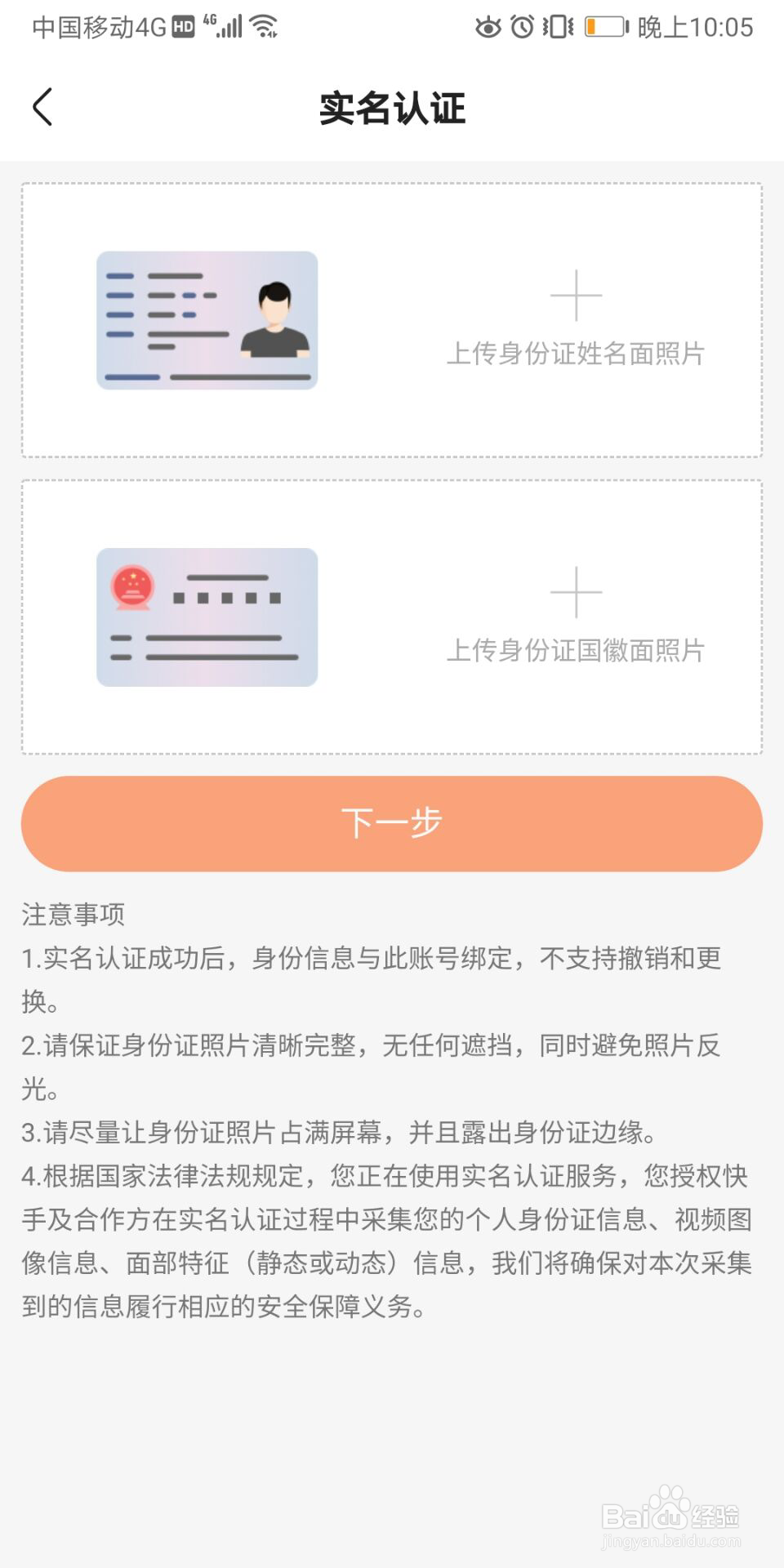This screenshot has height=1568, width=784.
Task: Tap the back arrow to leave 实名认证
Action: click(42, 107)
